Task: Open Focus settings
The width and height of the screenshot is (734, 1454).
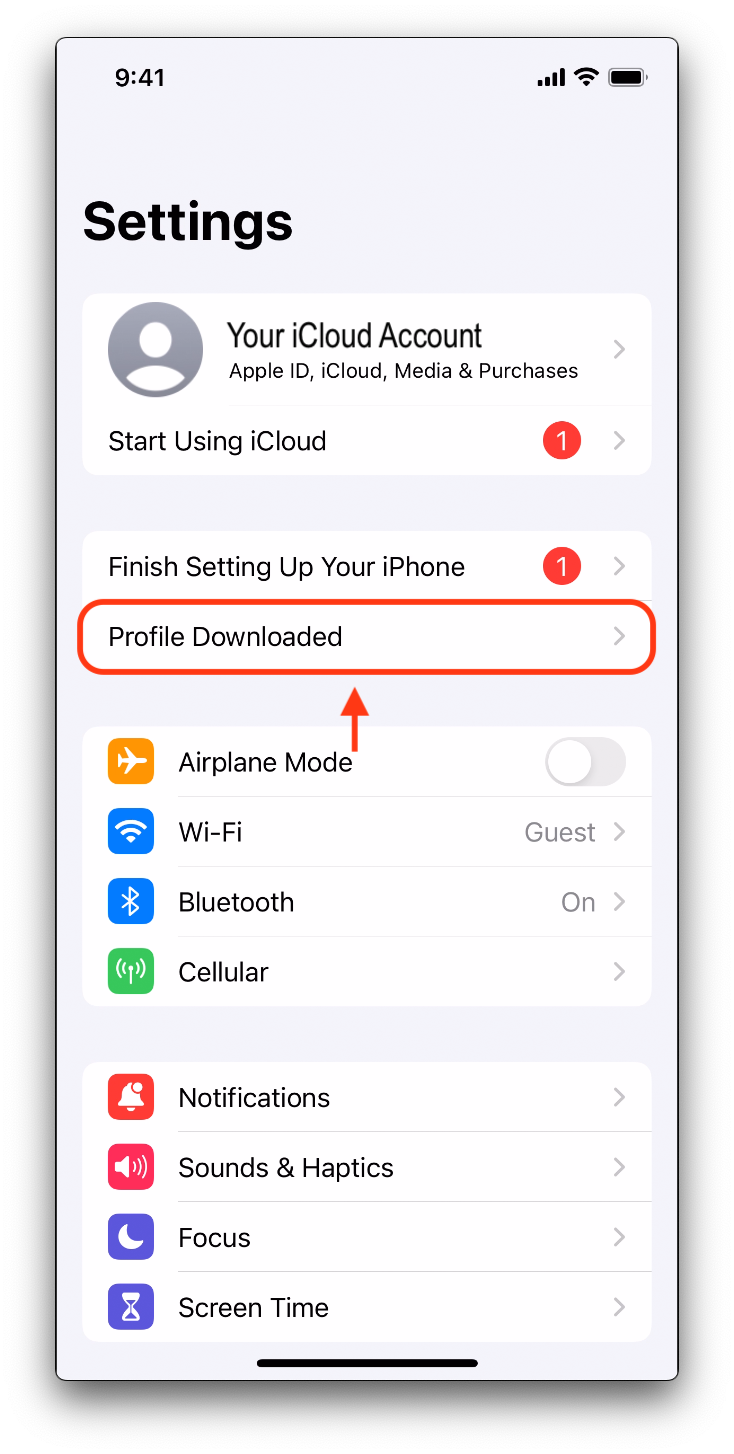Action: (367, 1238)
